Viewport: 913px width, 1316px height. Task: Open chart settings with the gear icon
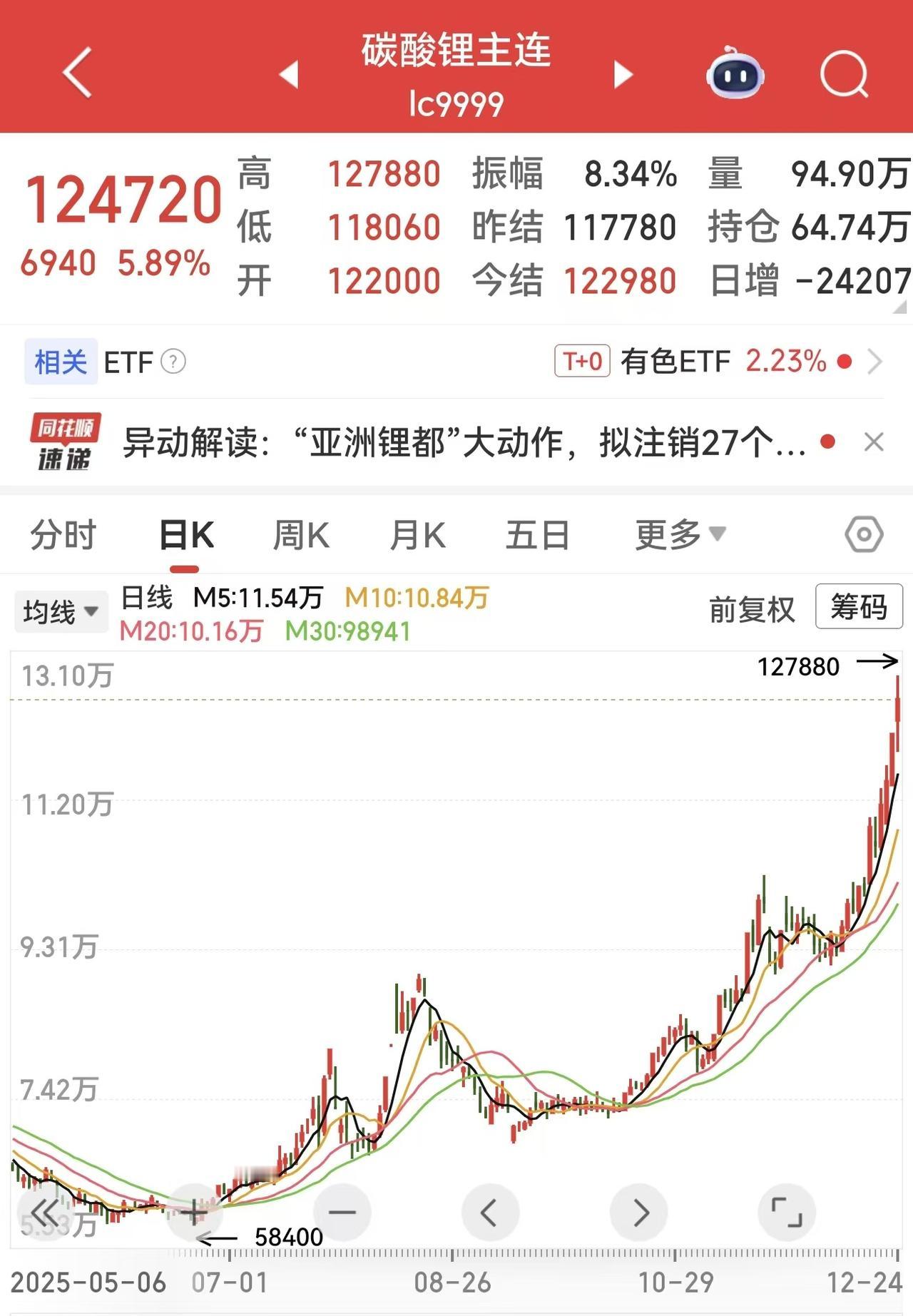[x=864, y=534]
